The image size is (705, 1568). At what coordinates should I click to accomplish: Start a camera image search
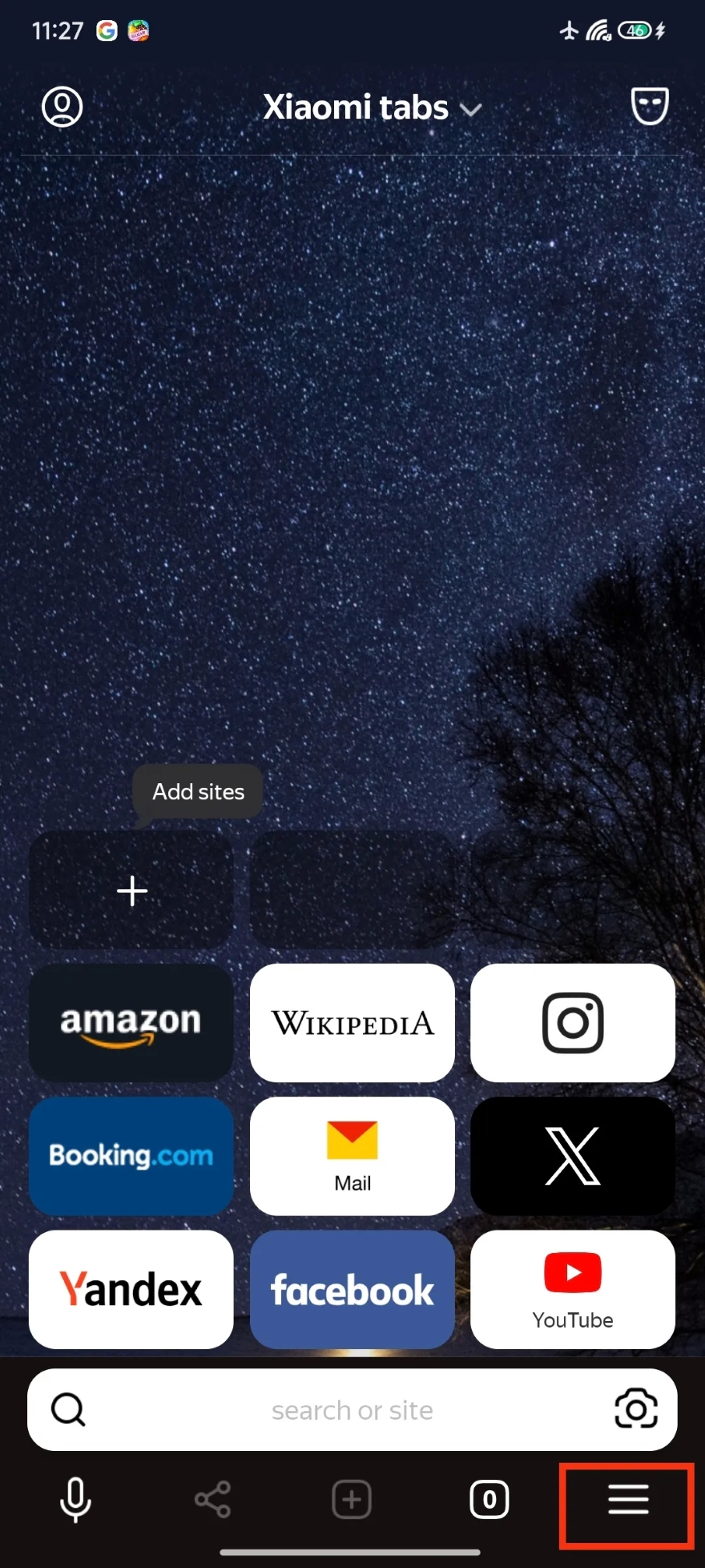tap(636, 1409)
